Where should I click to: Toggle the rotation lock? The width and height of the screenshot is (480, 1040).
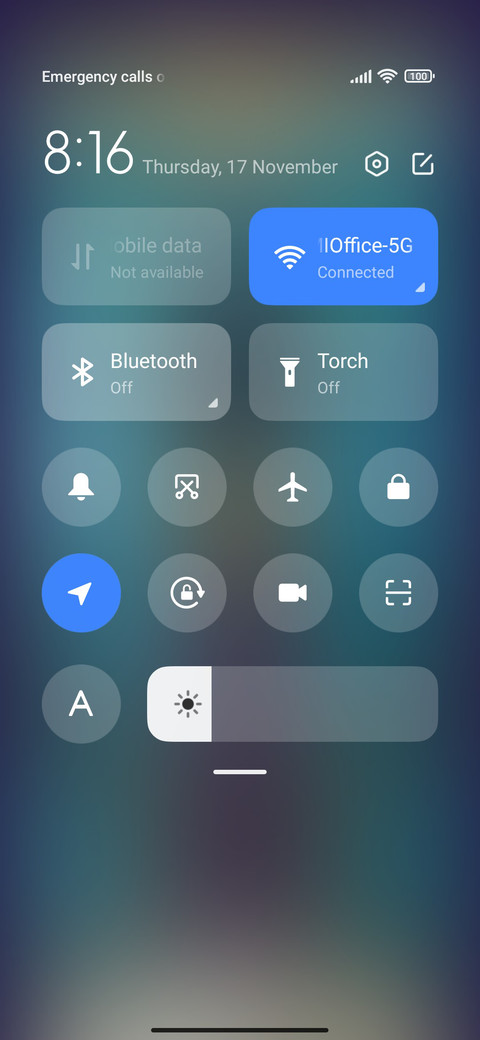tap(187, 593)
